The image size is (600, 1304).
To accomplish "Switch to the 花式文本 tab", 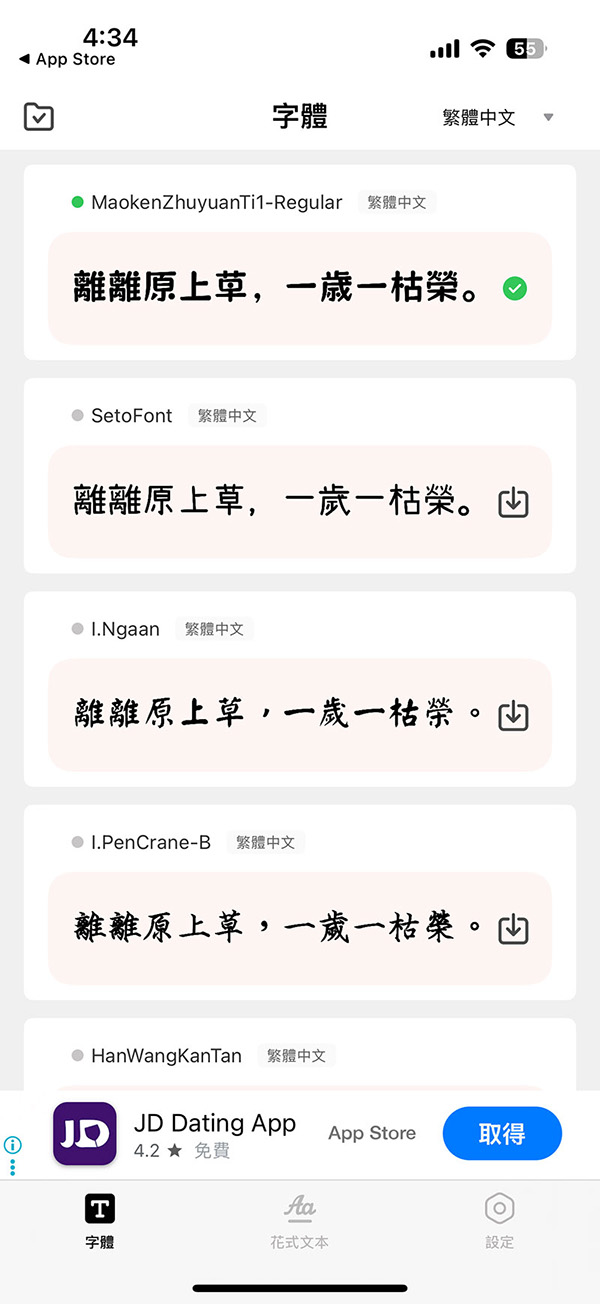I will point(299,1221).
